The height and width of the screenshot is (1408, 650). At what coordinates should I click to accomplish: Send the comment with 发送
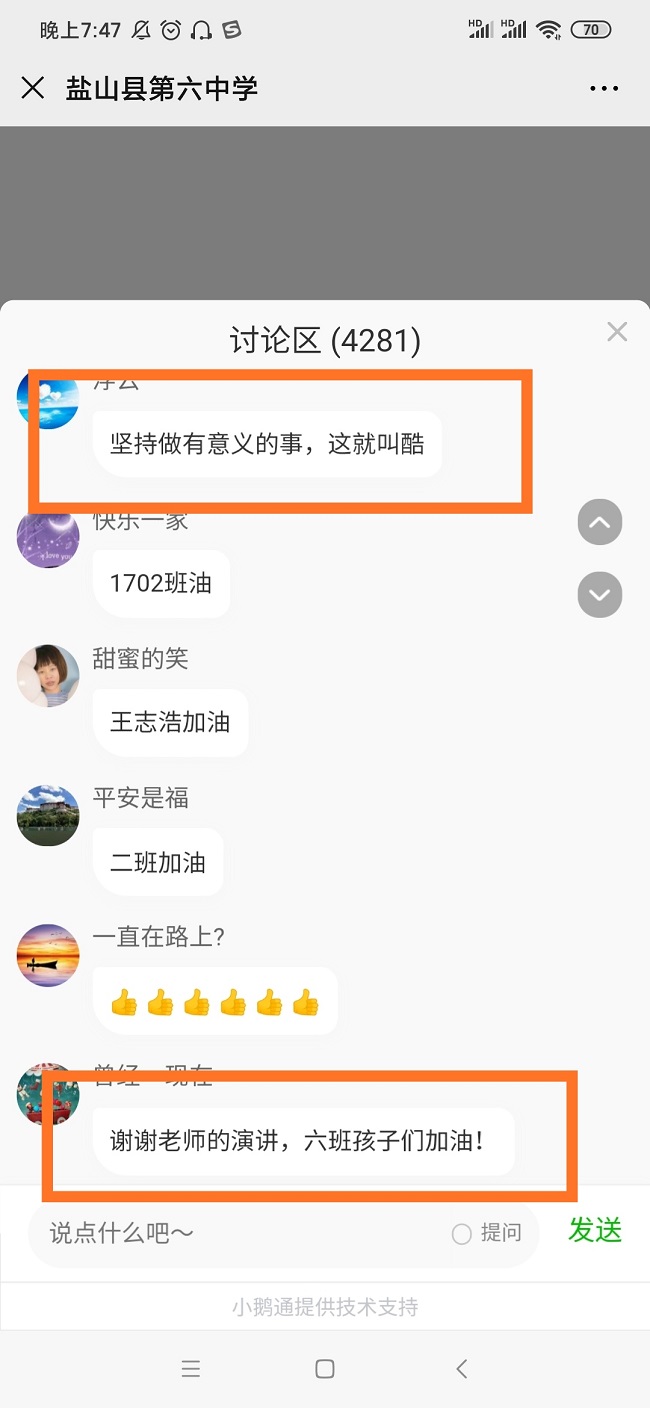tap(595, 1231)
